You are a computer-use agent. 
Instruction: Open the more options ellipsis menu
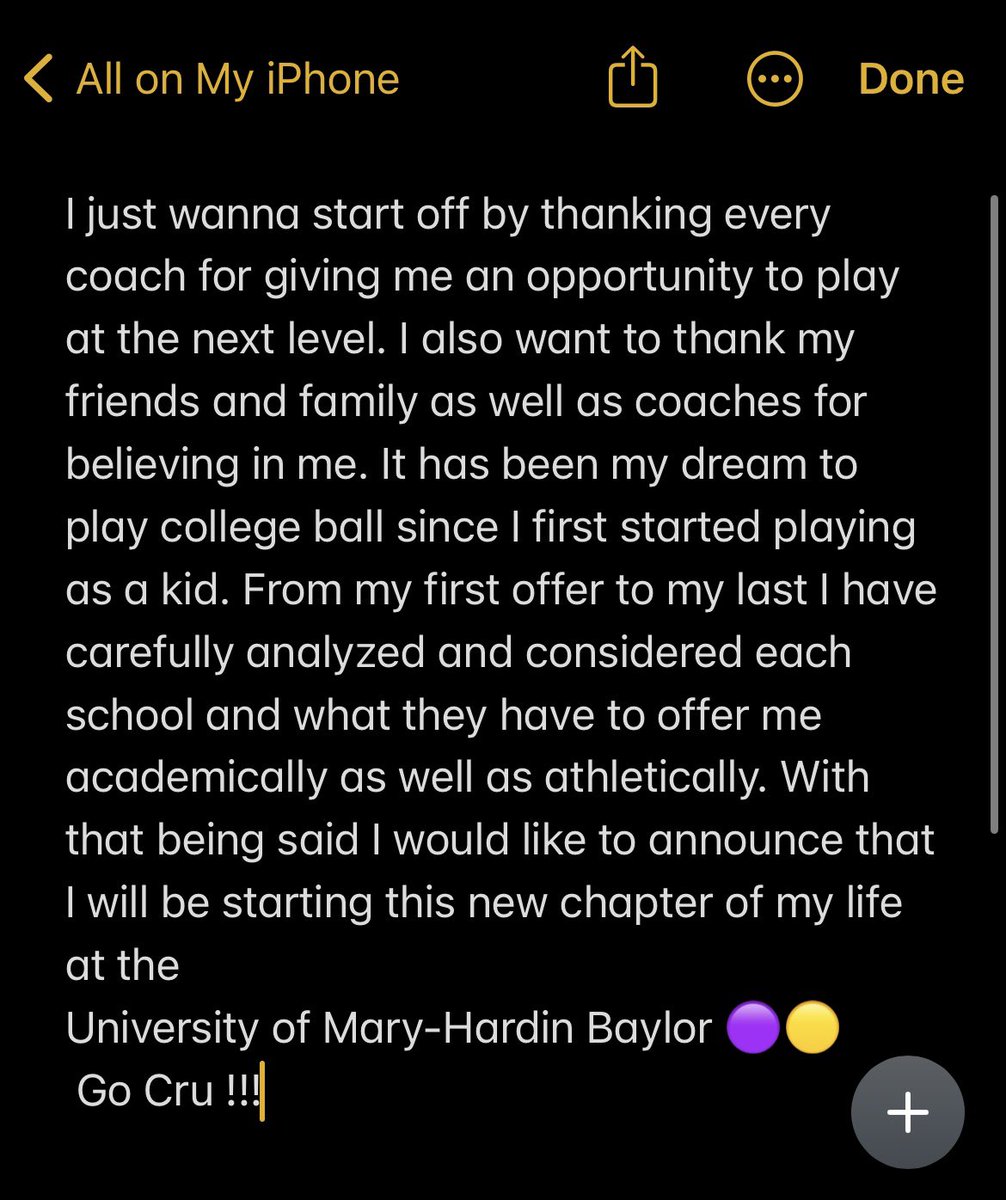coord(774,80)
